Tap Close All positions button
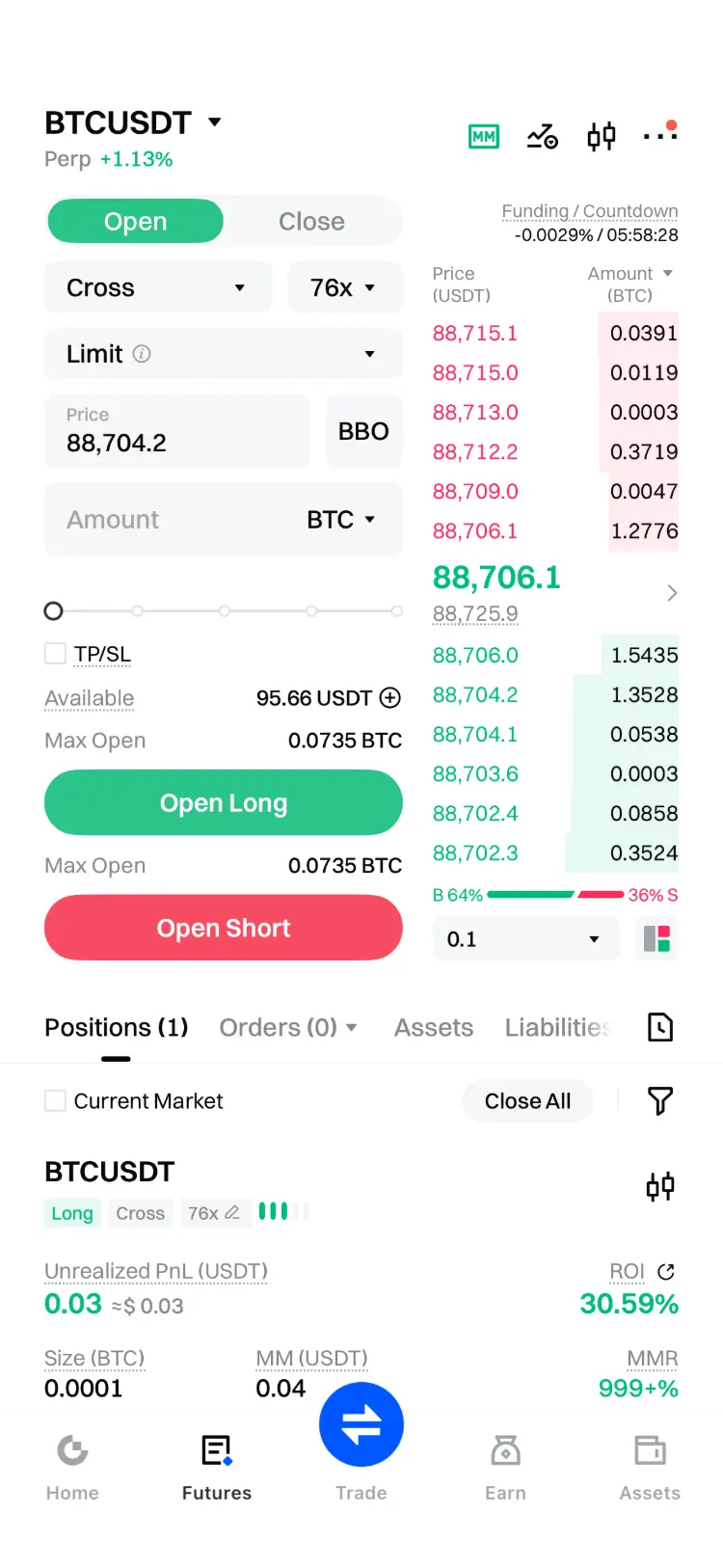Viewport: 723px width, 1568px height. coord(527,1101)
